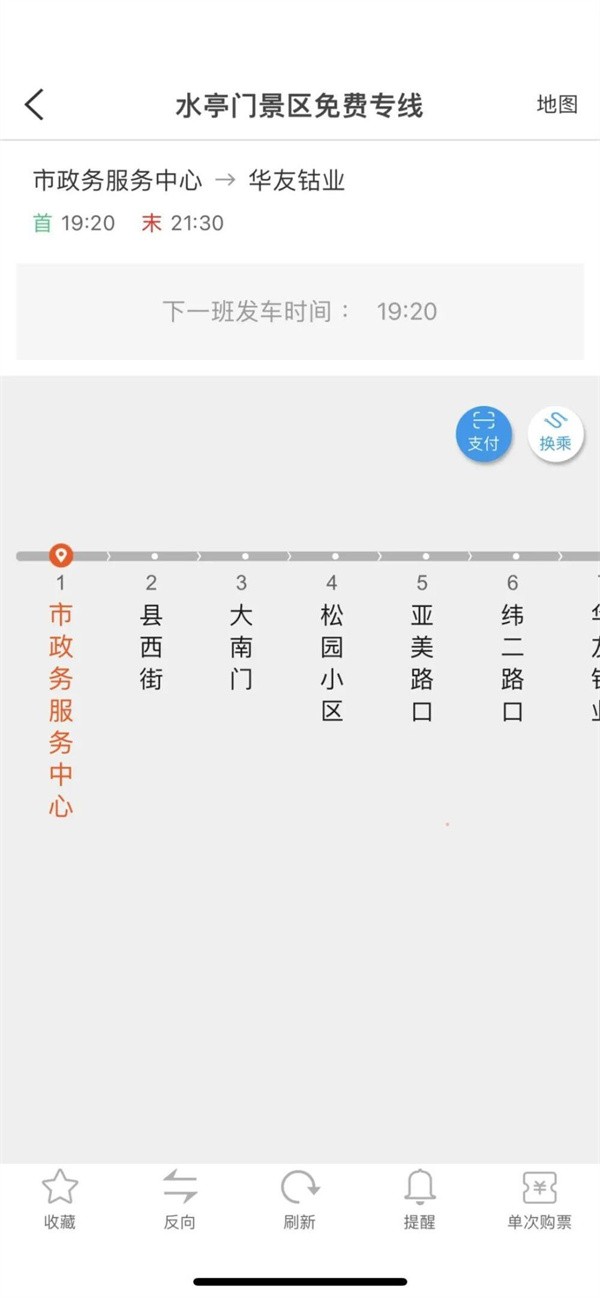The width and height of the screenshot is (600, 1298).
Task: Select the 大南门 stop
Action: tap(241, 645)
